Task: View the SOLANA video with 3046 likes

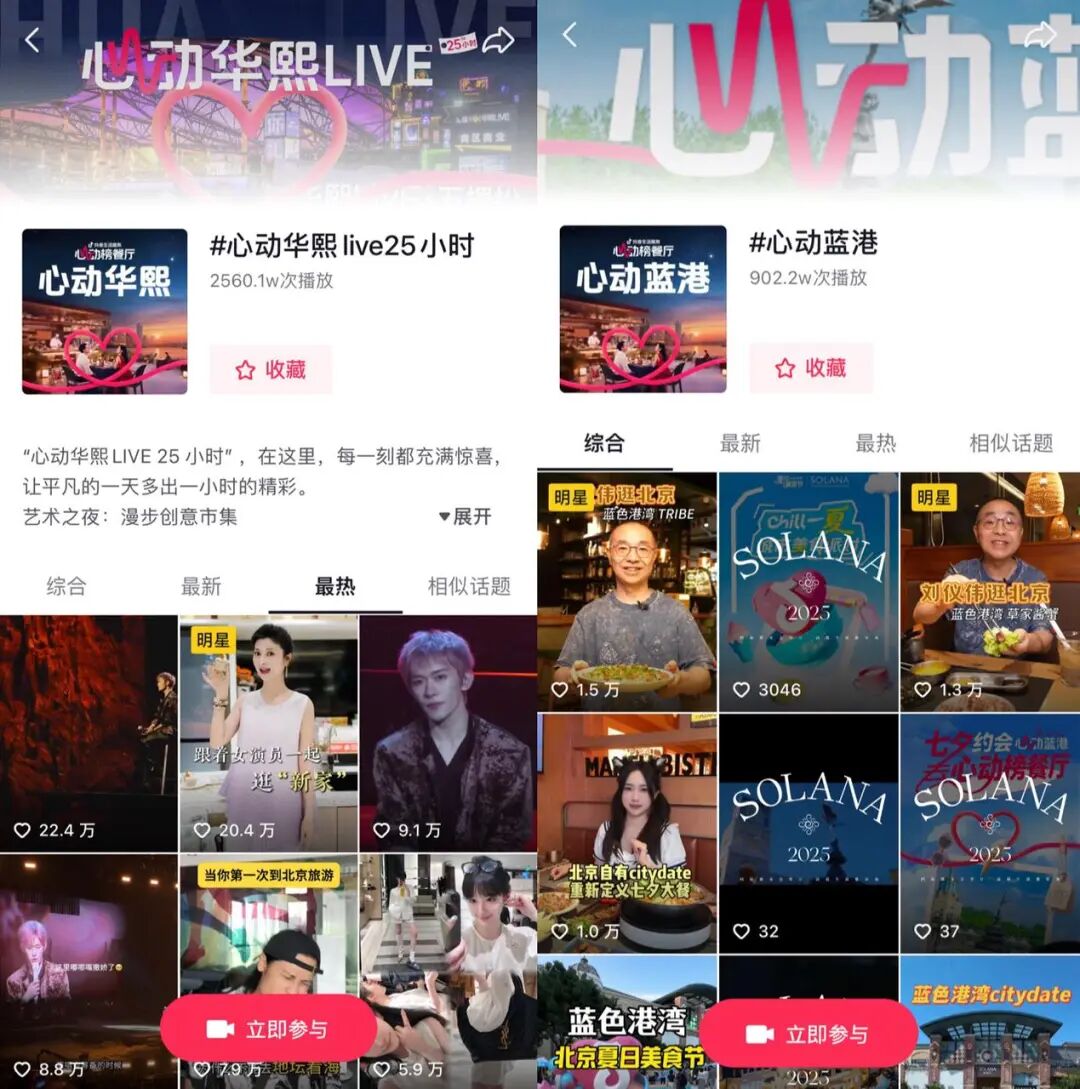Action: pos(808,592)
